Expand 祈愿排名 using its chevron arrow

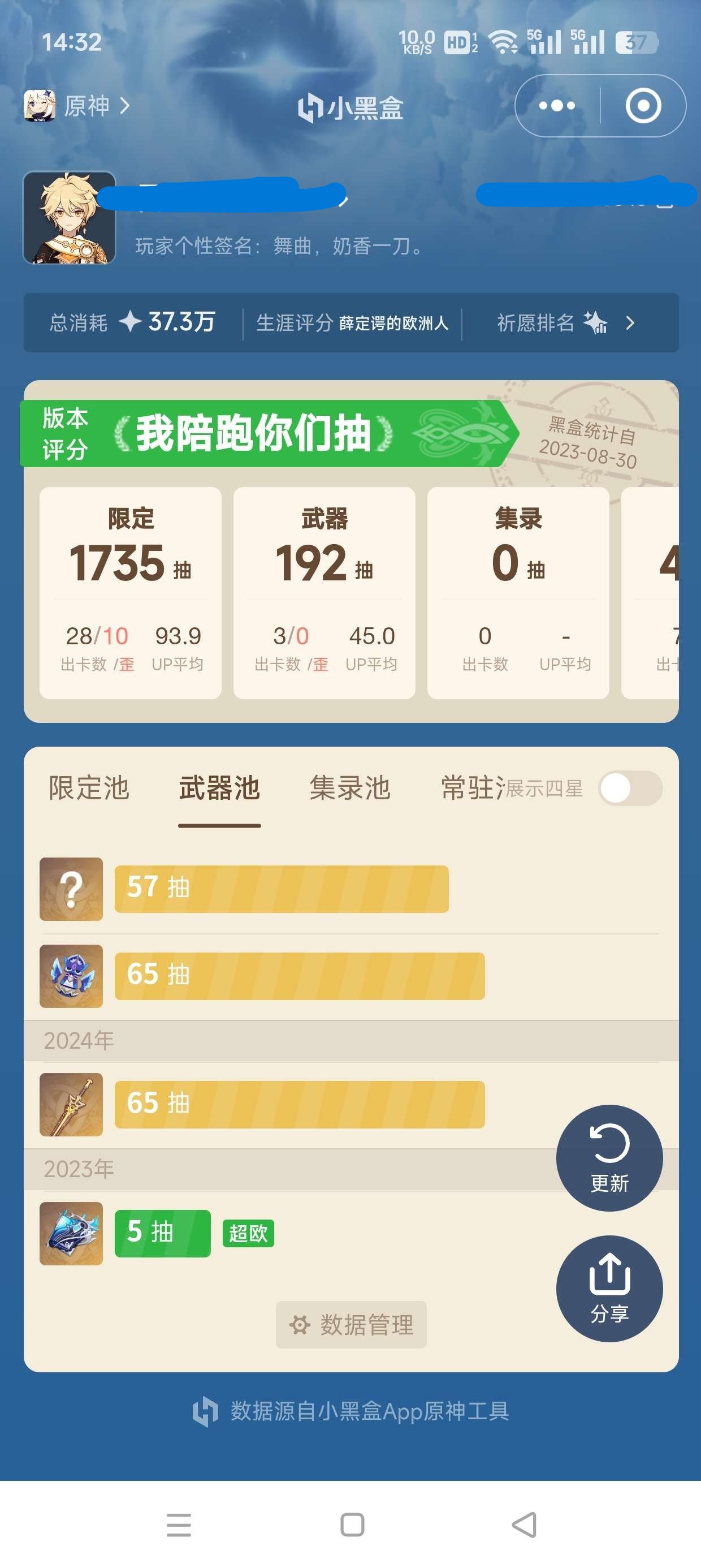631,325
